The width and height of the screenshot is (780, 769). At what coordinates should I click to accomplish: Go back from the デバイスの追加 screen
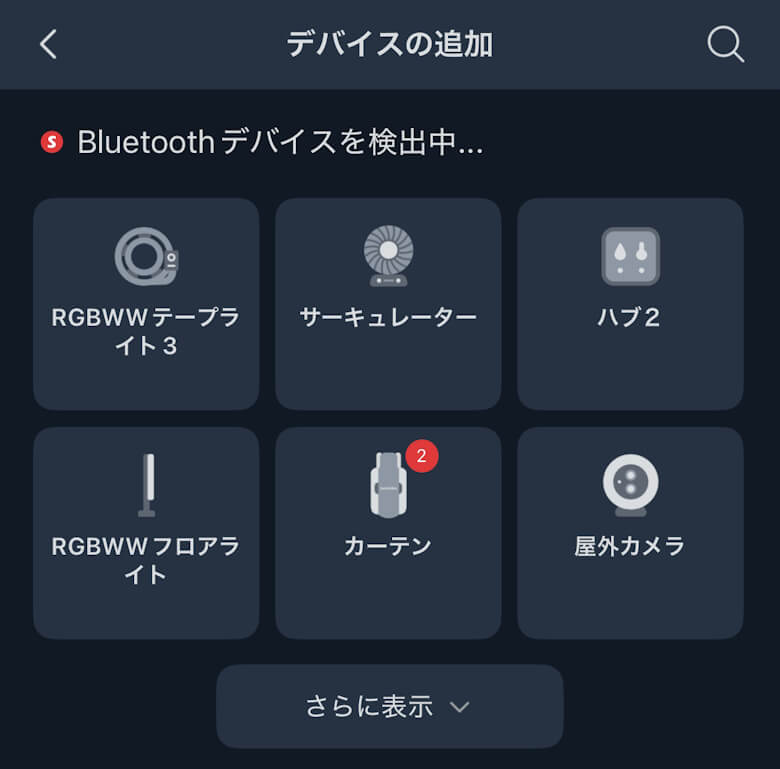(48, 45)
